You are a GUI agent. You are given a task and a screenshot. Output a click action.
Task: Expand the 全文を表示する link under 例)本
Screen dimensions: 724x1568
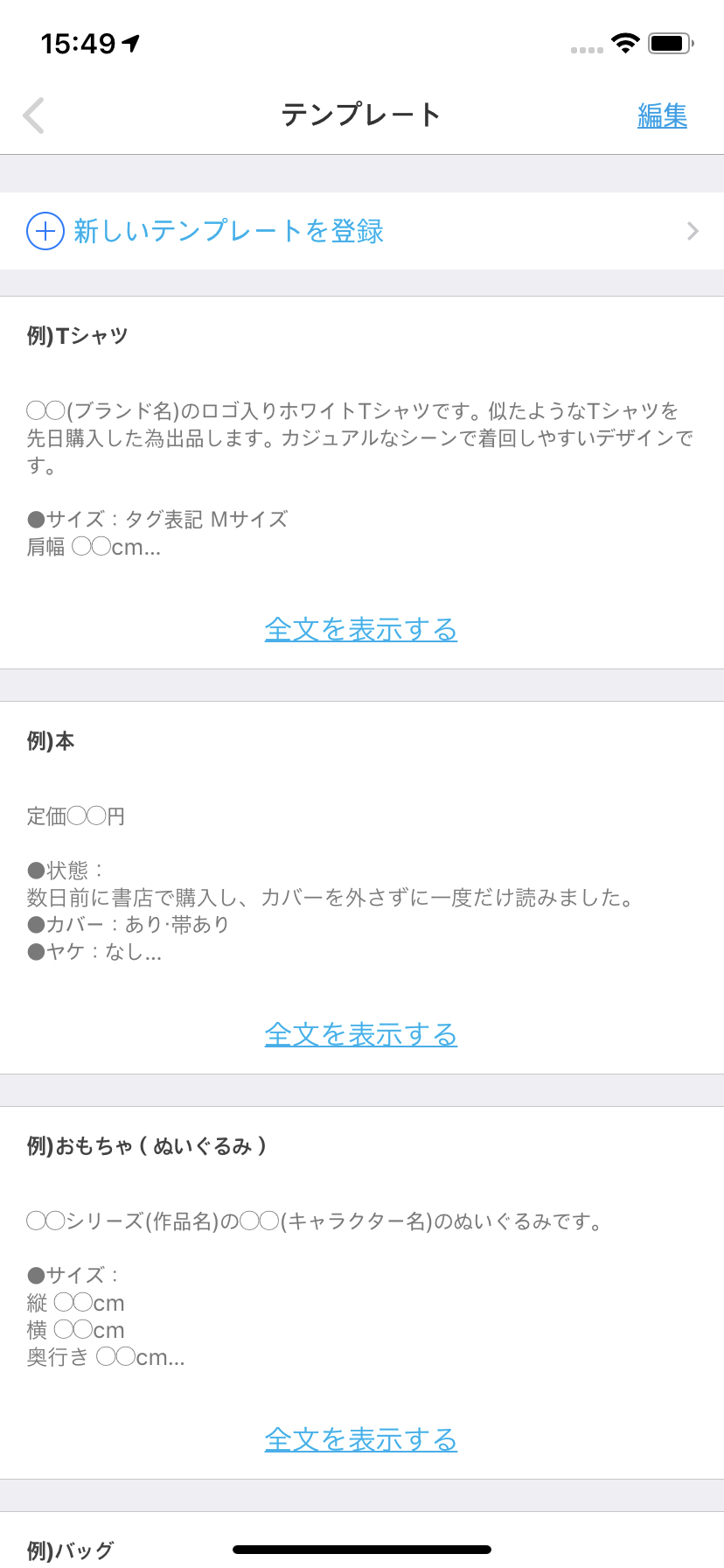click(x=361, y=1034)
